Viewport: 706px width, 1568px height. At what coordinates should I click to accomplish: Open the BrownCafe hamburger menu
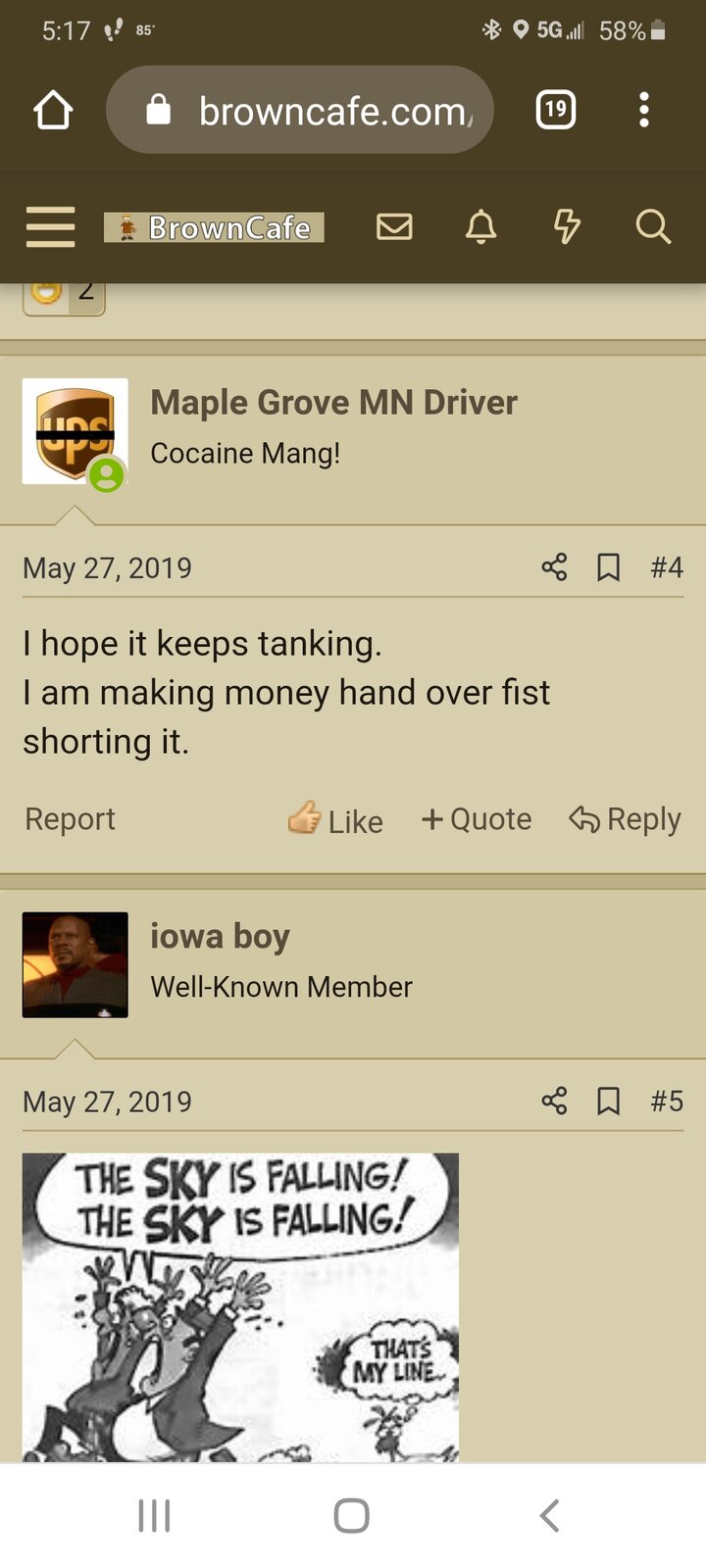[x=50, y=227]
